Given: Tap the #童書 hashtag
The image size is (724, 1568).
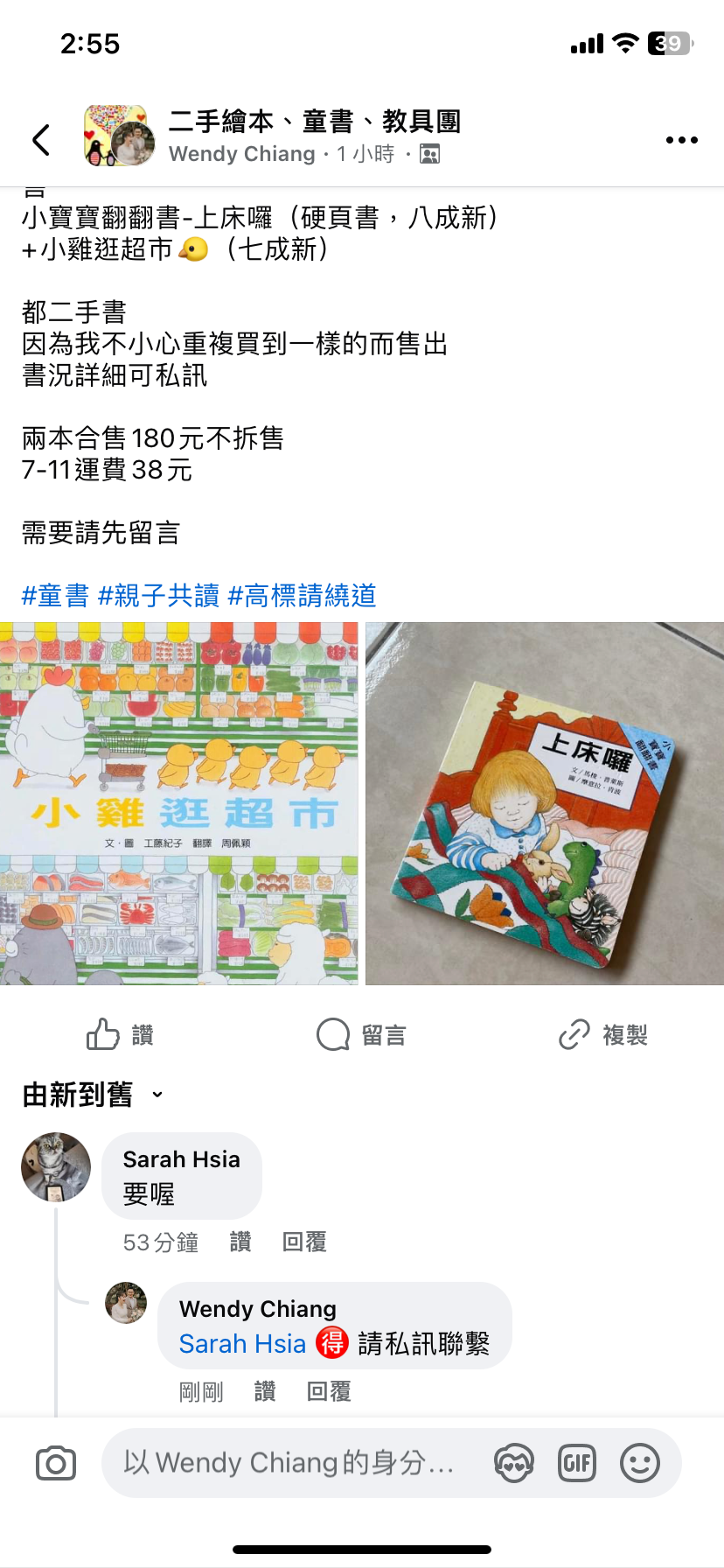Looking at the screenshot, I should (55, 596).
